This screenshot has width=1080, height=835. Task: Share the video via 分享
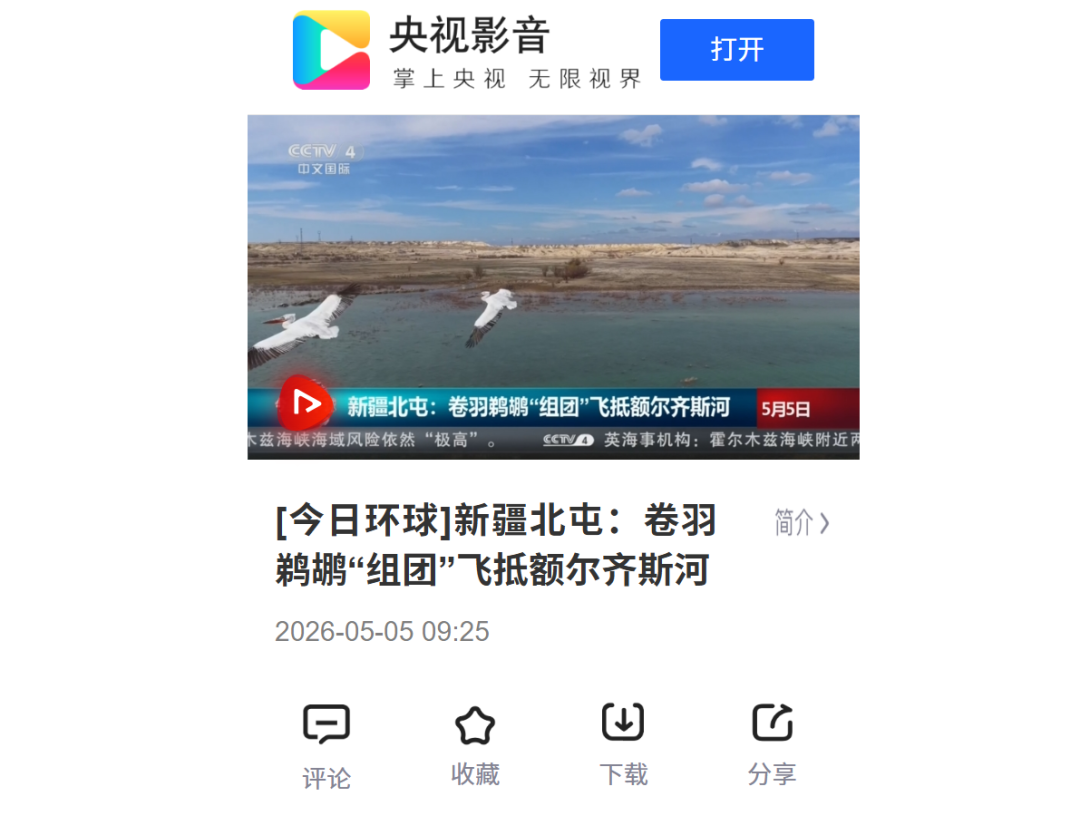click(772, 745)
